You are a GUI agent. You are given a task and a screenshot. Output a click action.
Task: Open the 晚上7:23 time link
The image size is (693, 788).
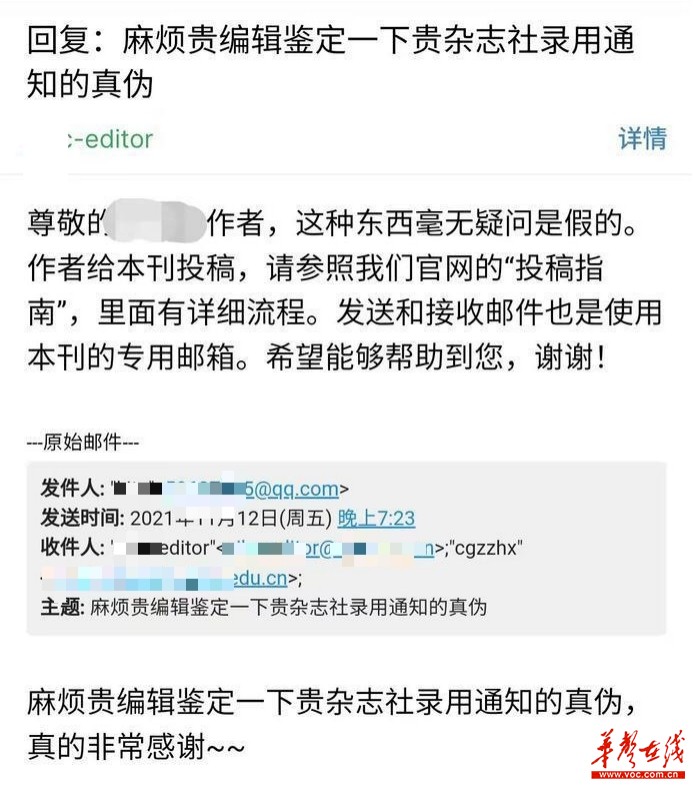pos(376,518)
